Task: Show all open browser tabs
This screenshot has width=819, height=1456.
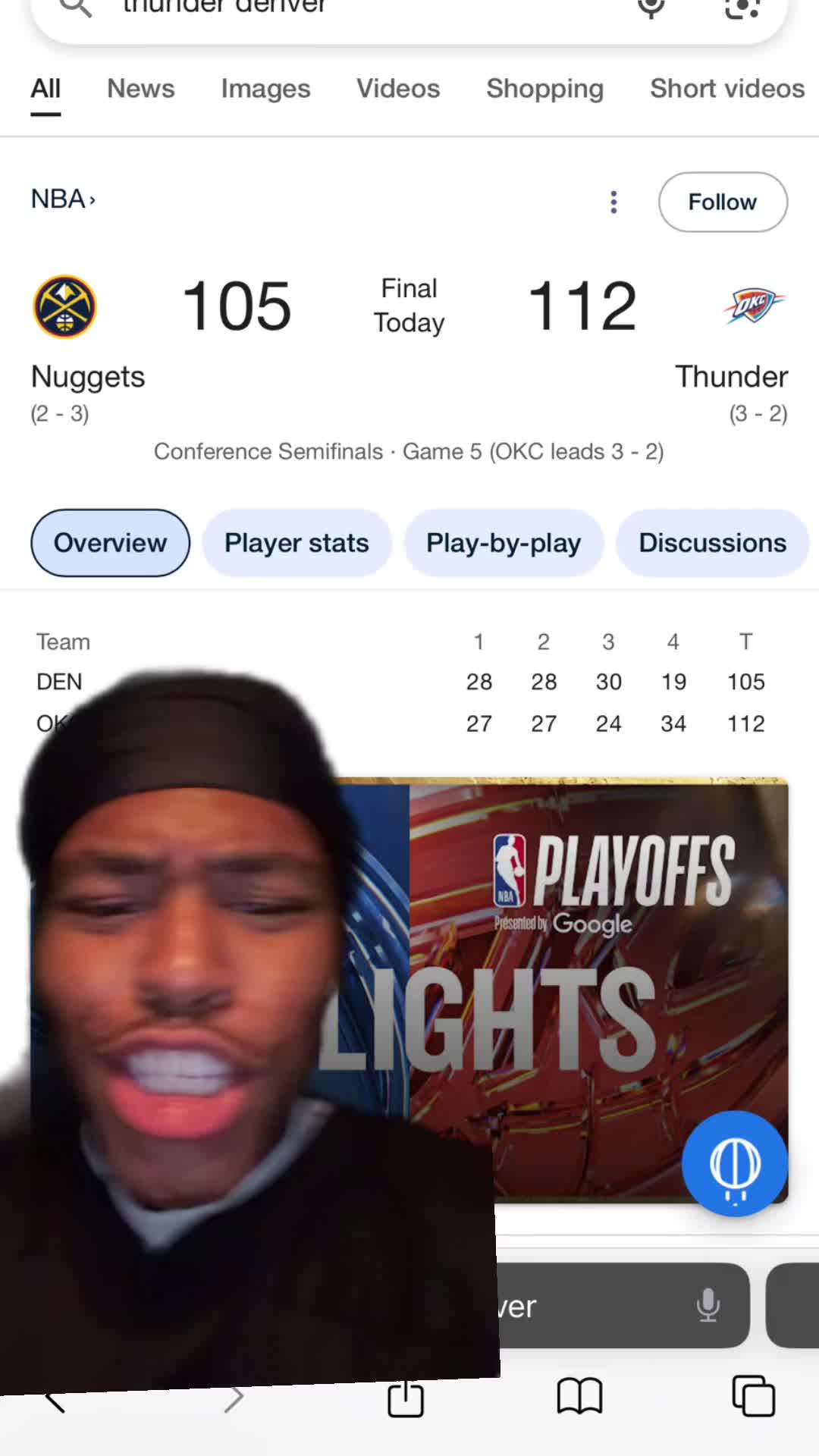Action: coord(753,1396)
